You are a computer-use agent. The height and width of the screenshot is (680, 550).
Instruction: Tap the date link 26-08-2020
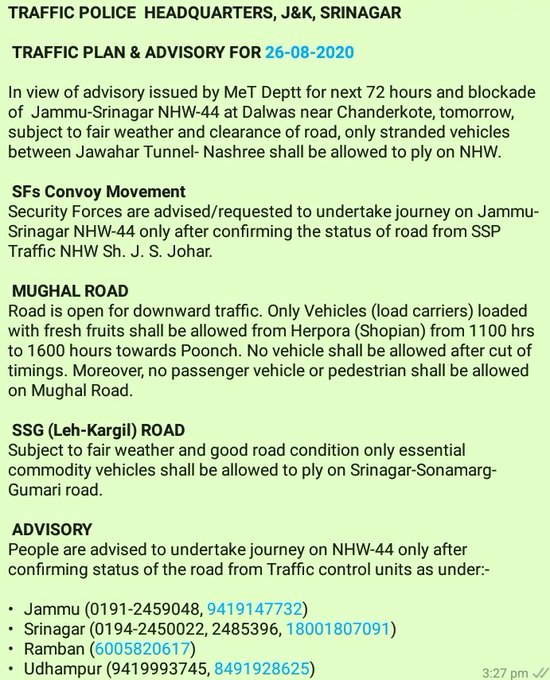click(x=309, y=52)
